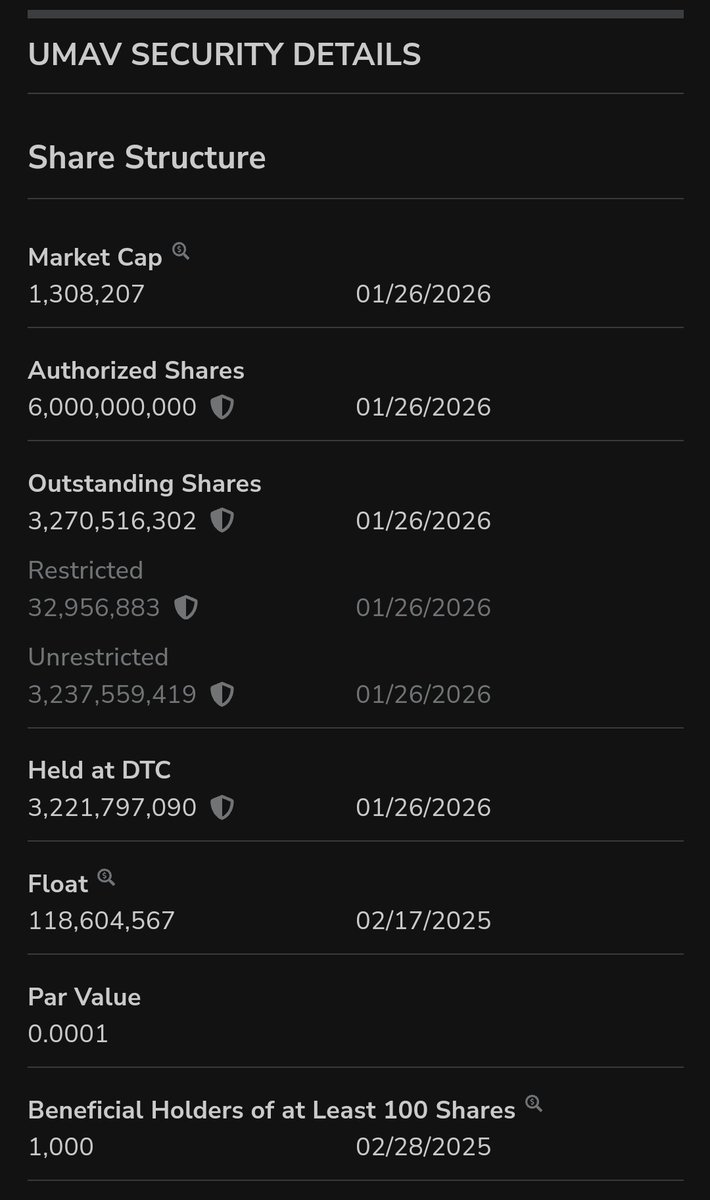Tap the shield icon in the Restricted row
Screen dimensions: 710x1200
[186, 608]
